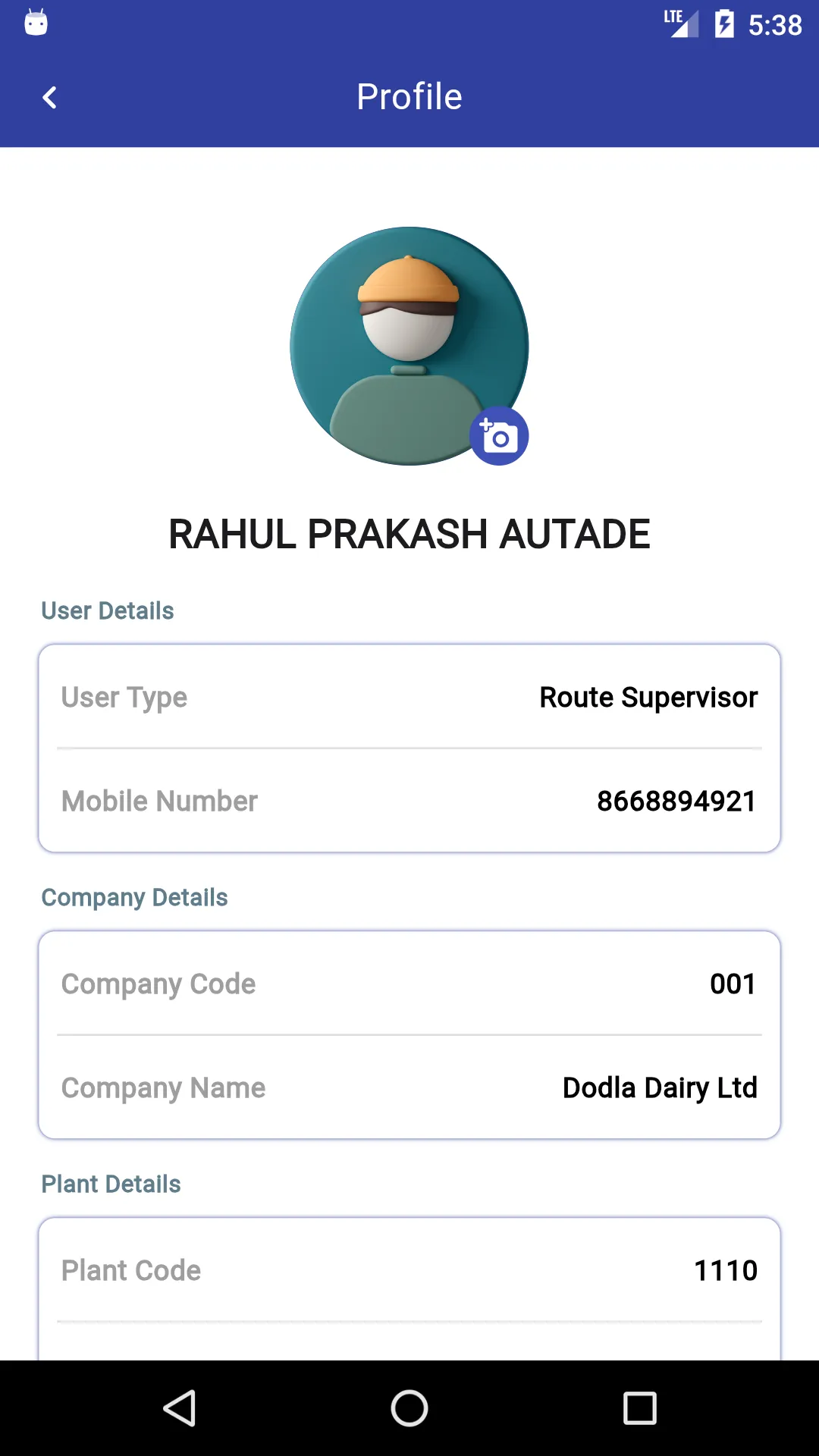The width and height of the screenshot is (819, 1456).
Task: Tap the Company Details heading
Action: [134, 897]
